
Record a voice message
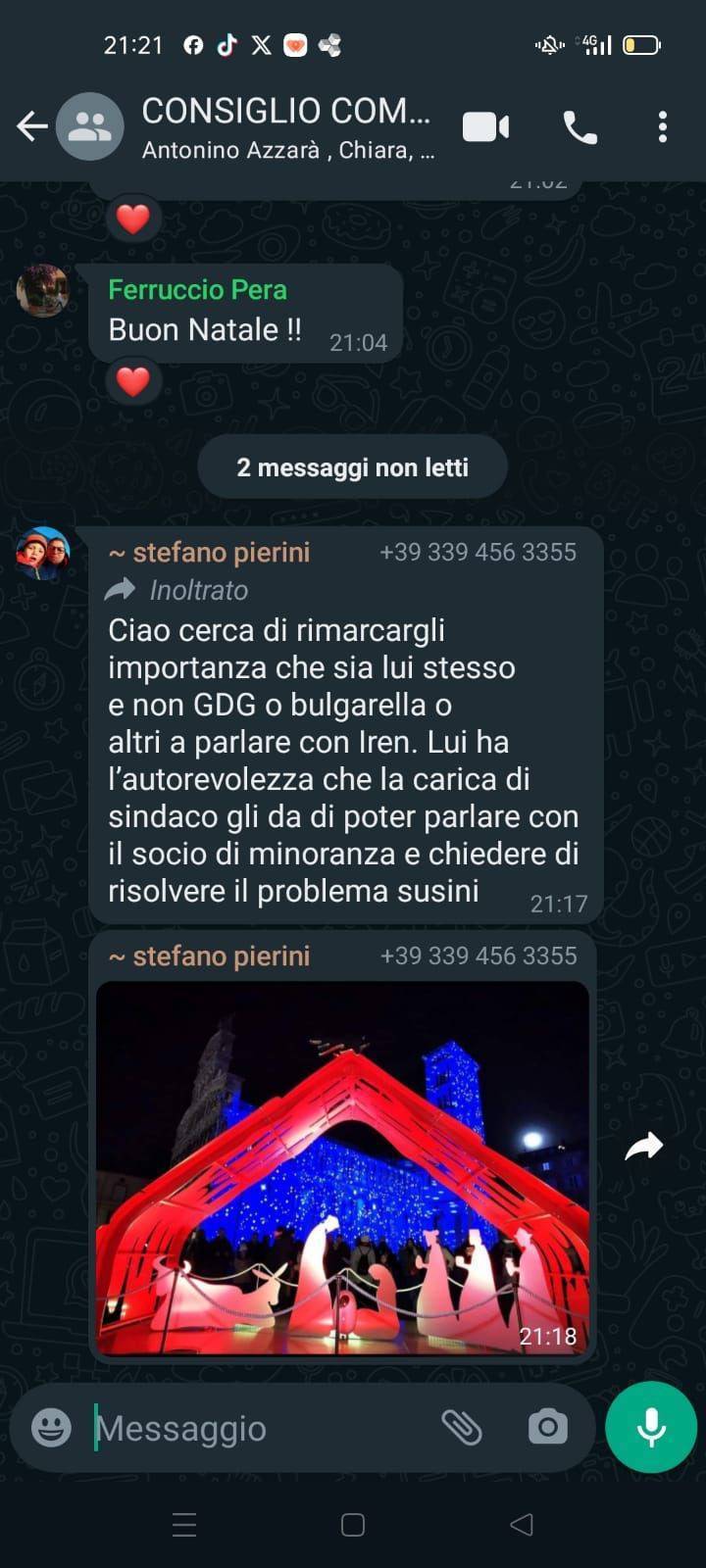coord(651,1428)
